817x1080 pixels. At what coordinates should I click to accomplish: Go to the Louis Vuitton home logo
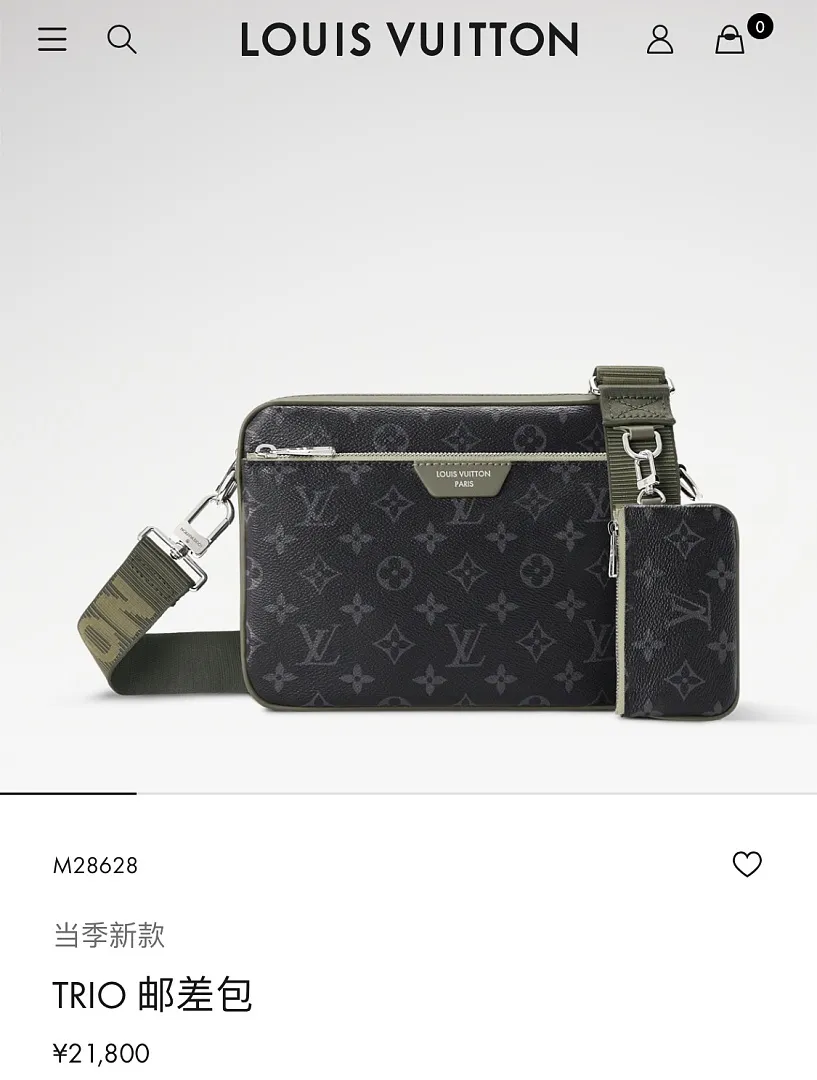click(409, 39)
